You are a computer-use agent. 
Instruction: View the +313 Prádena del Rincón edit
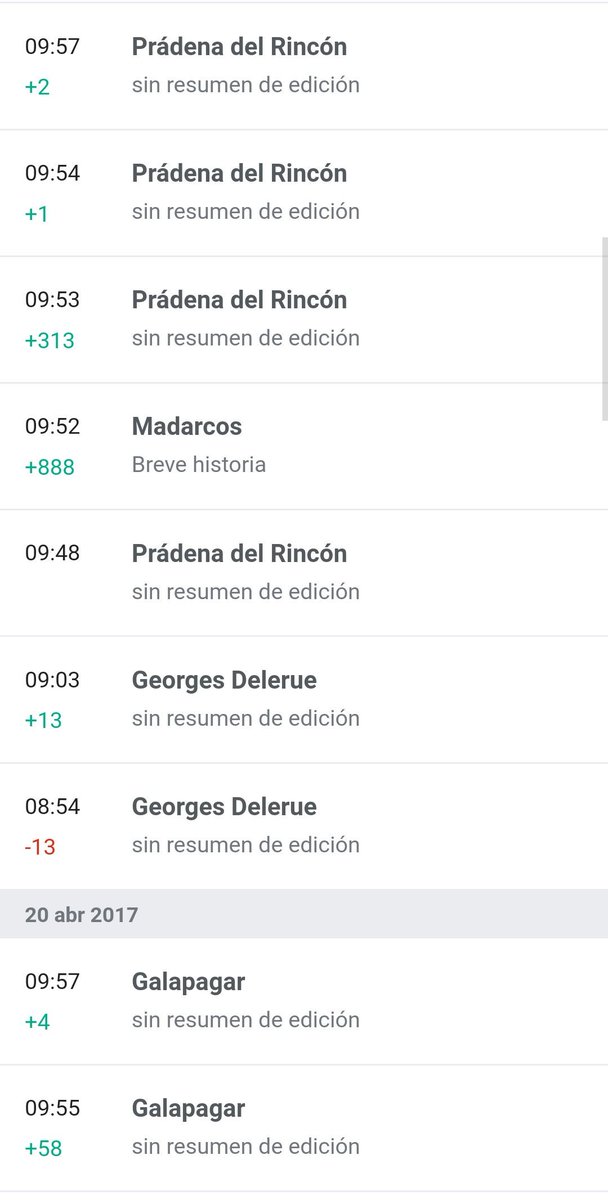click(x=304, y=320)
